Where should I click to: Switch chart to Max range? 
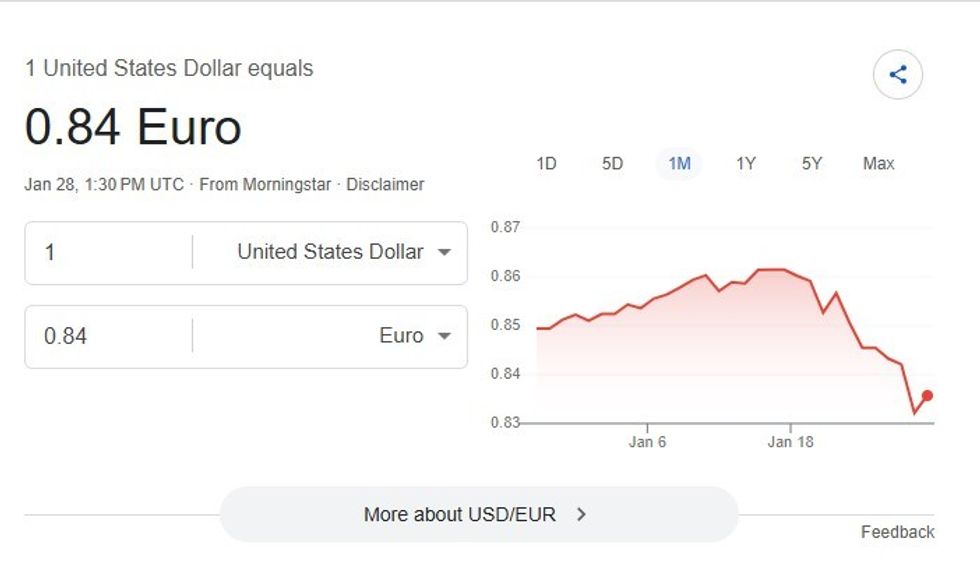[x=878, y=163]
